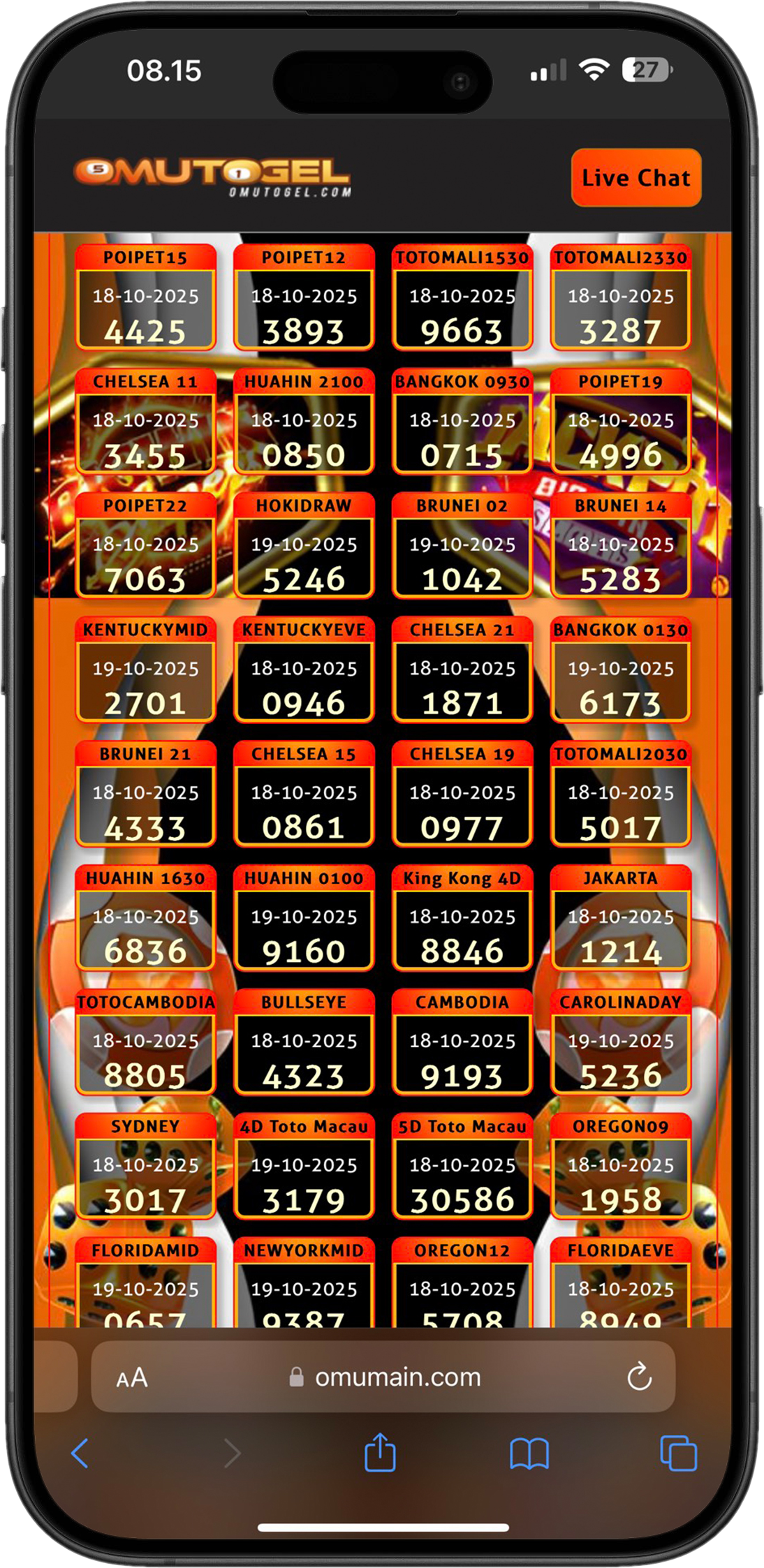764x1568 pixels.
Task: Open the tab switcher
Action: pos(678,1454)
